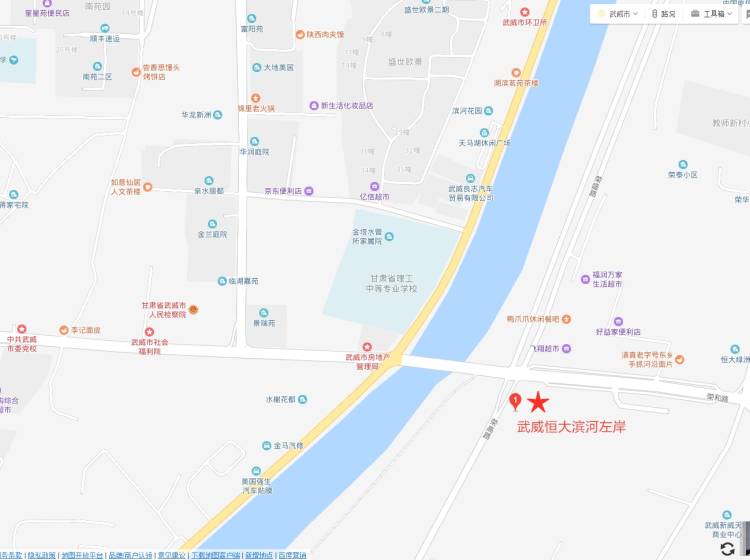The image size is (750, 560).
Task: Select the 武威市房地产管理局 marker
Action: [x=367, y=346]
